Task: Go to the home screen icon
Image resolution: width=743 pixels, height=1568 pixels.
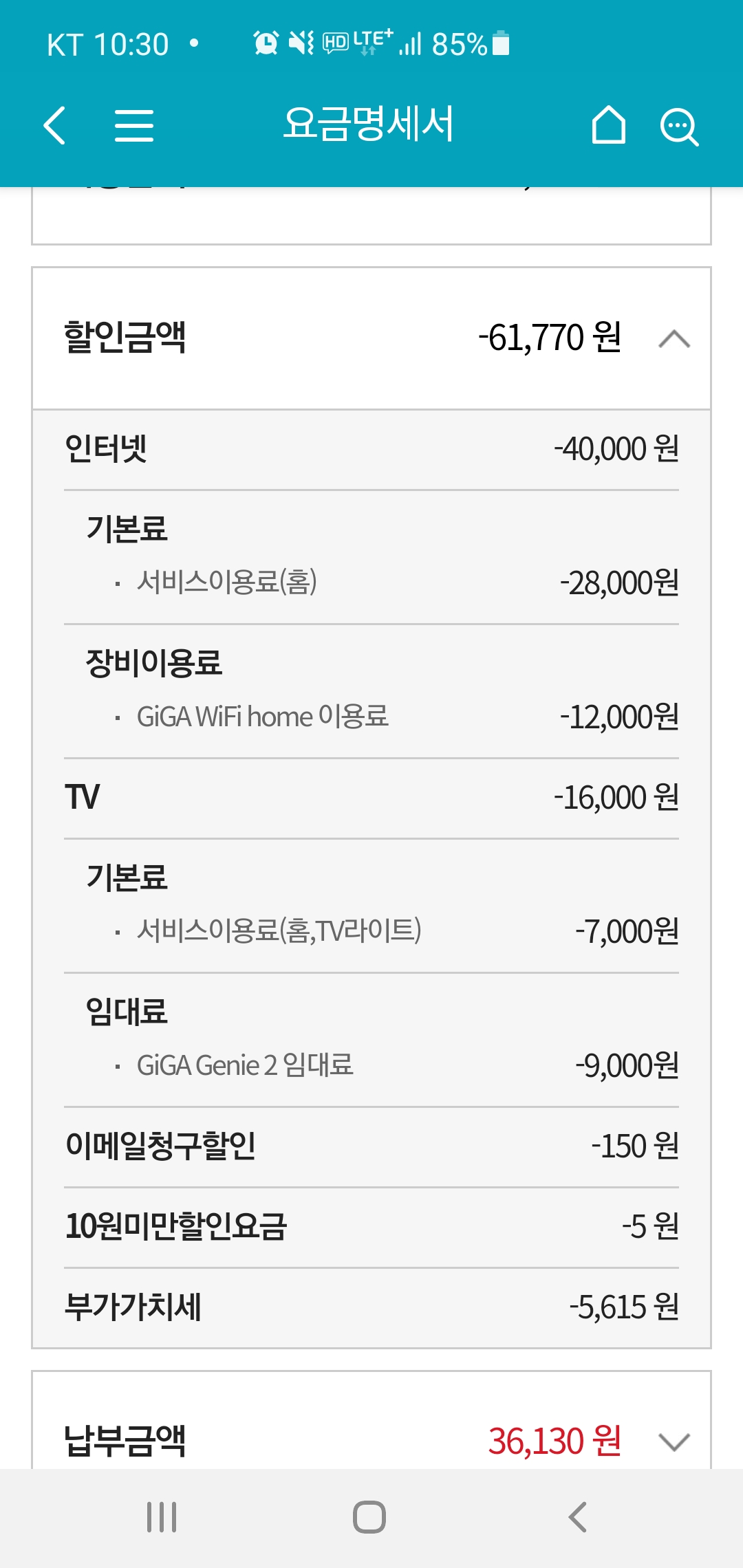Action: pyautogui.click(x=609, y=125)
